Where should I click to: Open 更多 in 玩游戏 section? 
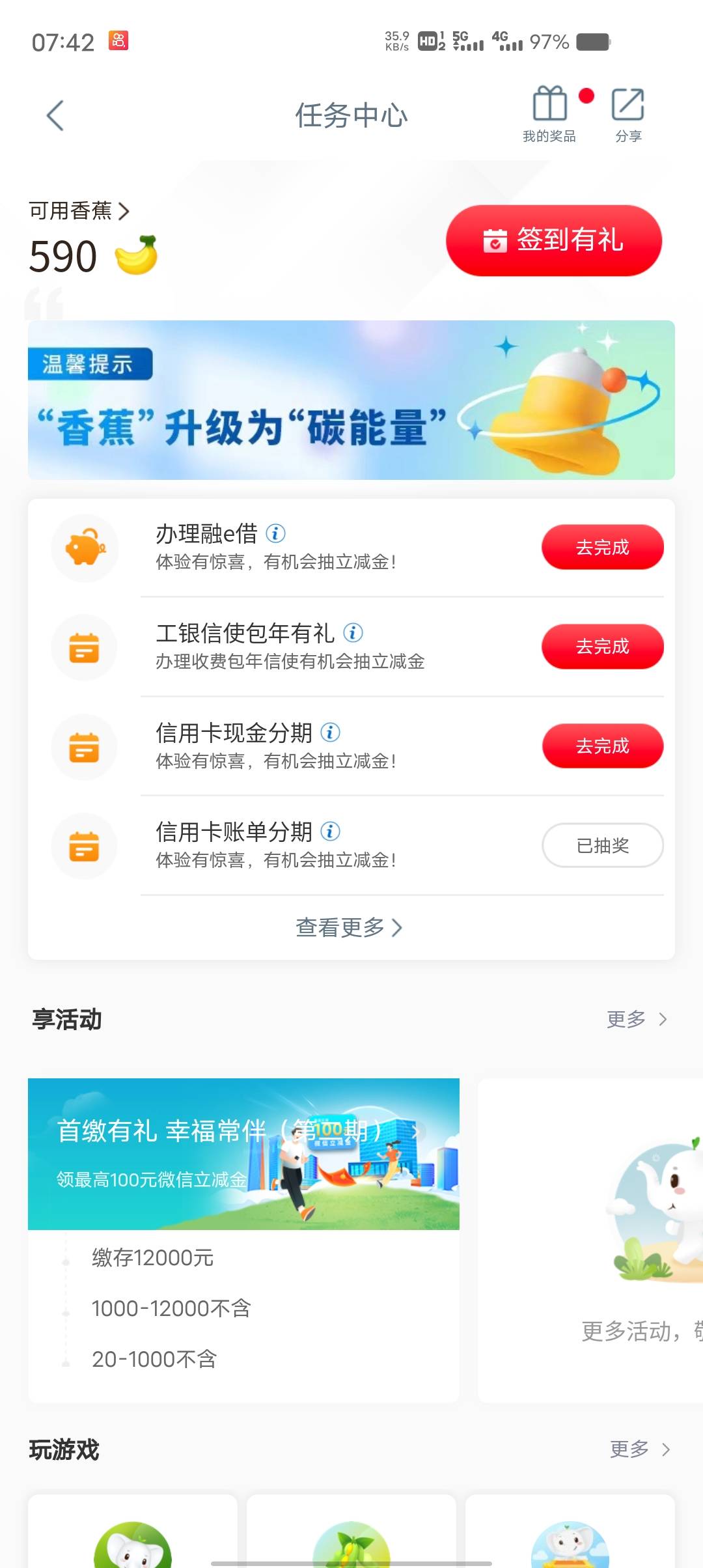[639, 1449]
